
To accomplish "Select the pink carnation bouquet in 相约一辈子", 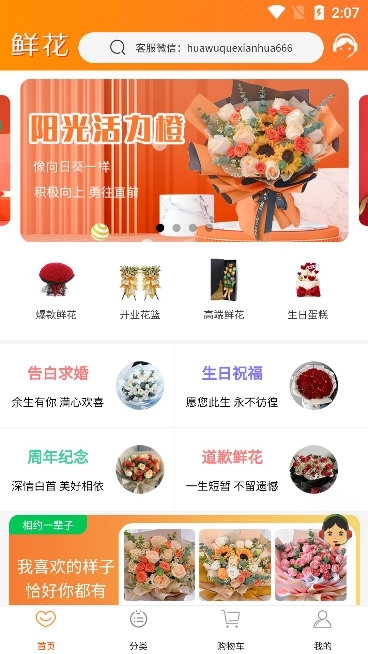I will (311, 565).
